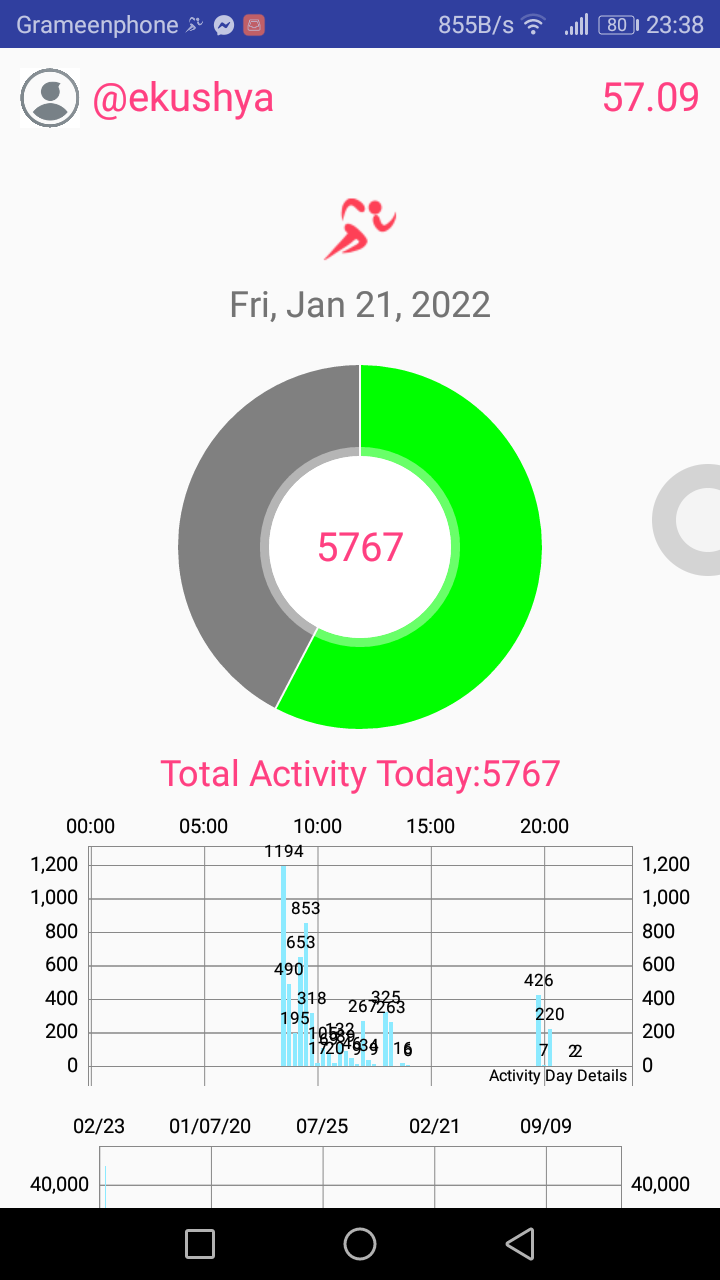Navigate back with the system back button

[x=520, y=1244]
